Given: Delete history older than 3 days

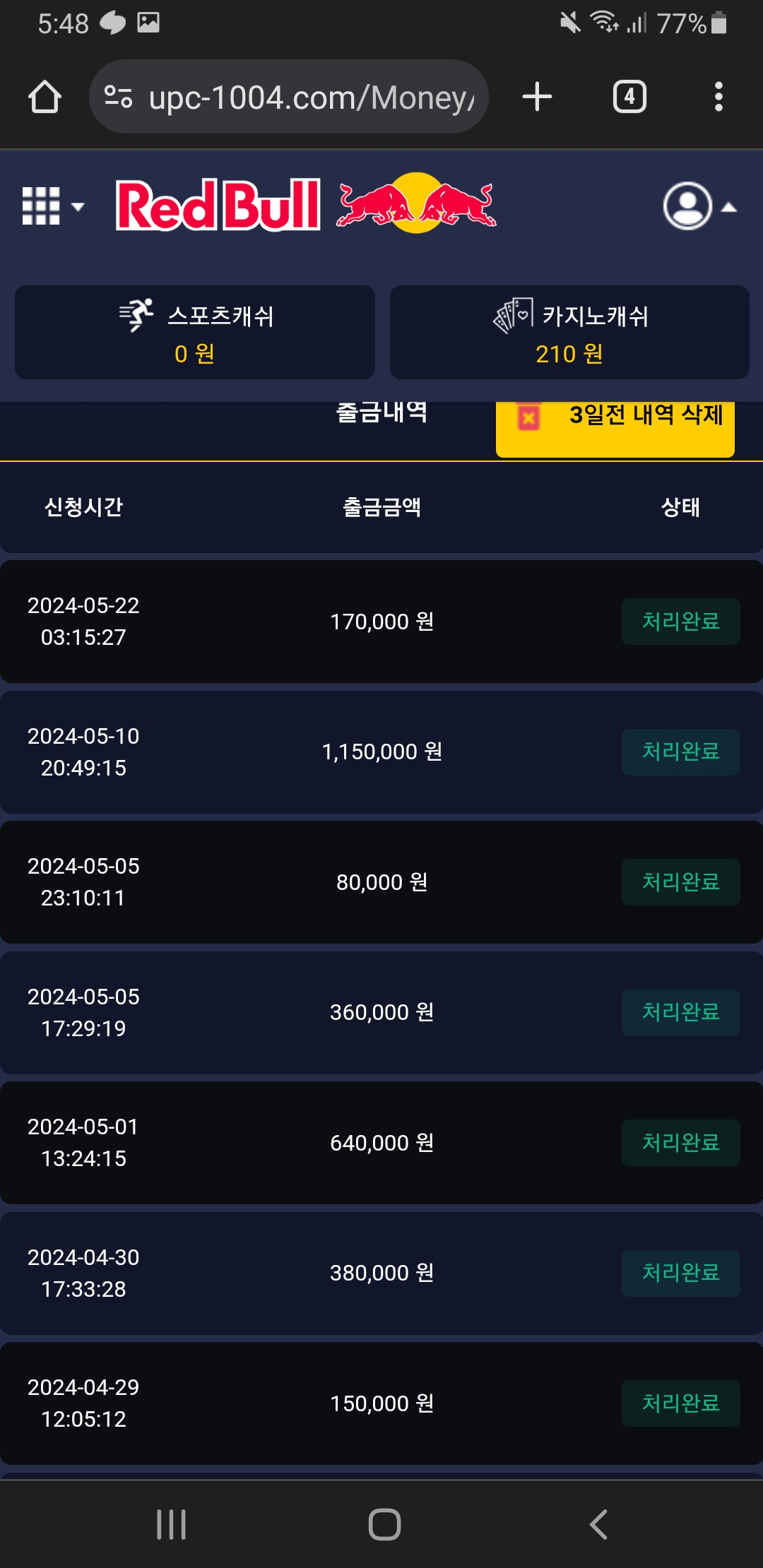Looking at the screenshot, I should tap(615, 426).
